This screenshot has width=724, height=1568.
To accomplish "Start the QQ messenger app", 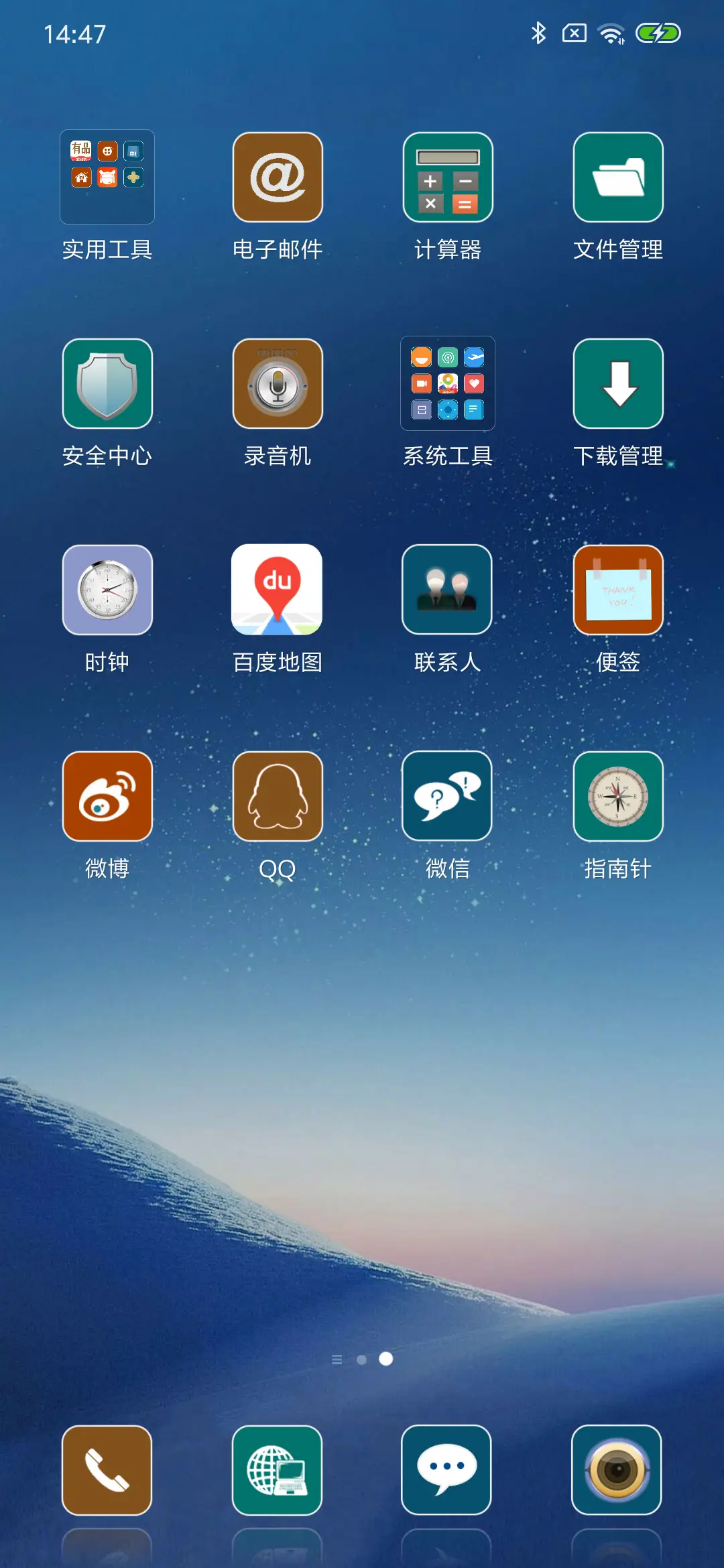I will click(277, 796).
